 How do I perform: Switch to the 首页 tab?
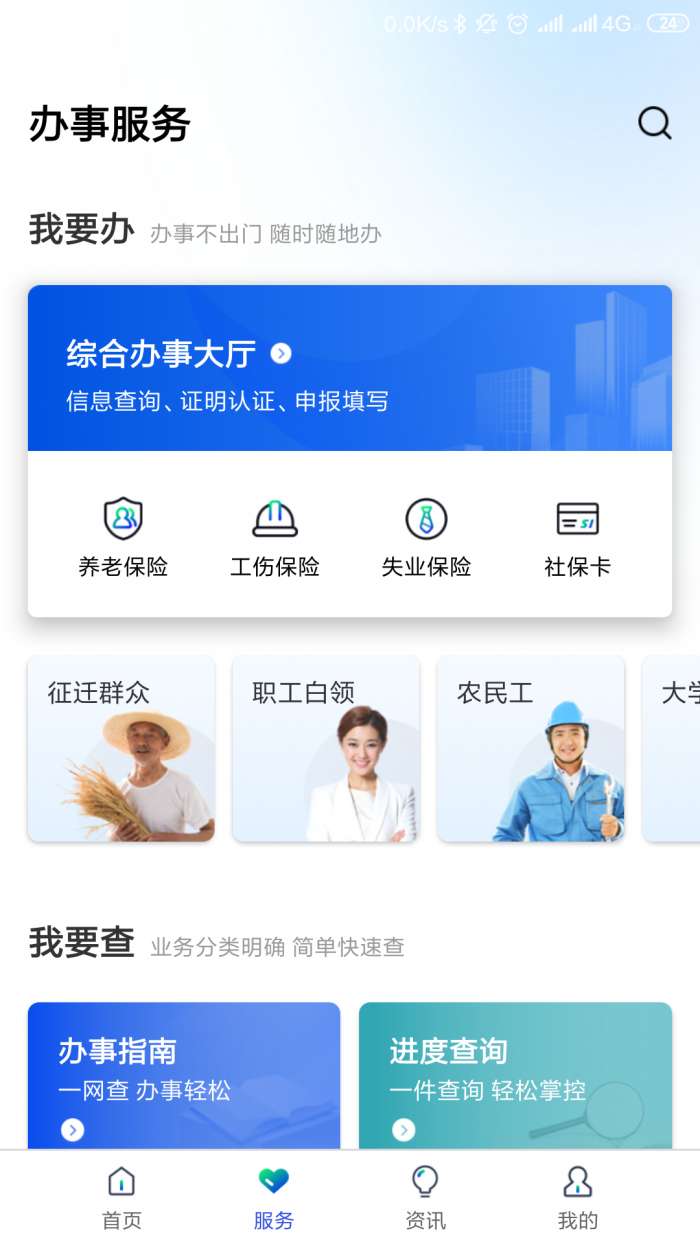coord(122,1197)
